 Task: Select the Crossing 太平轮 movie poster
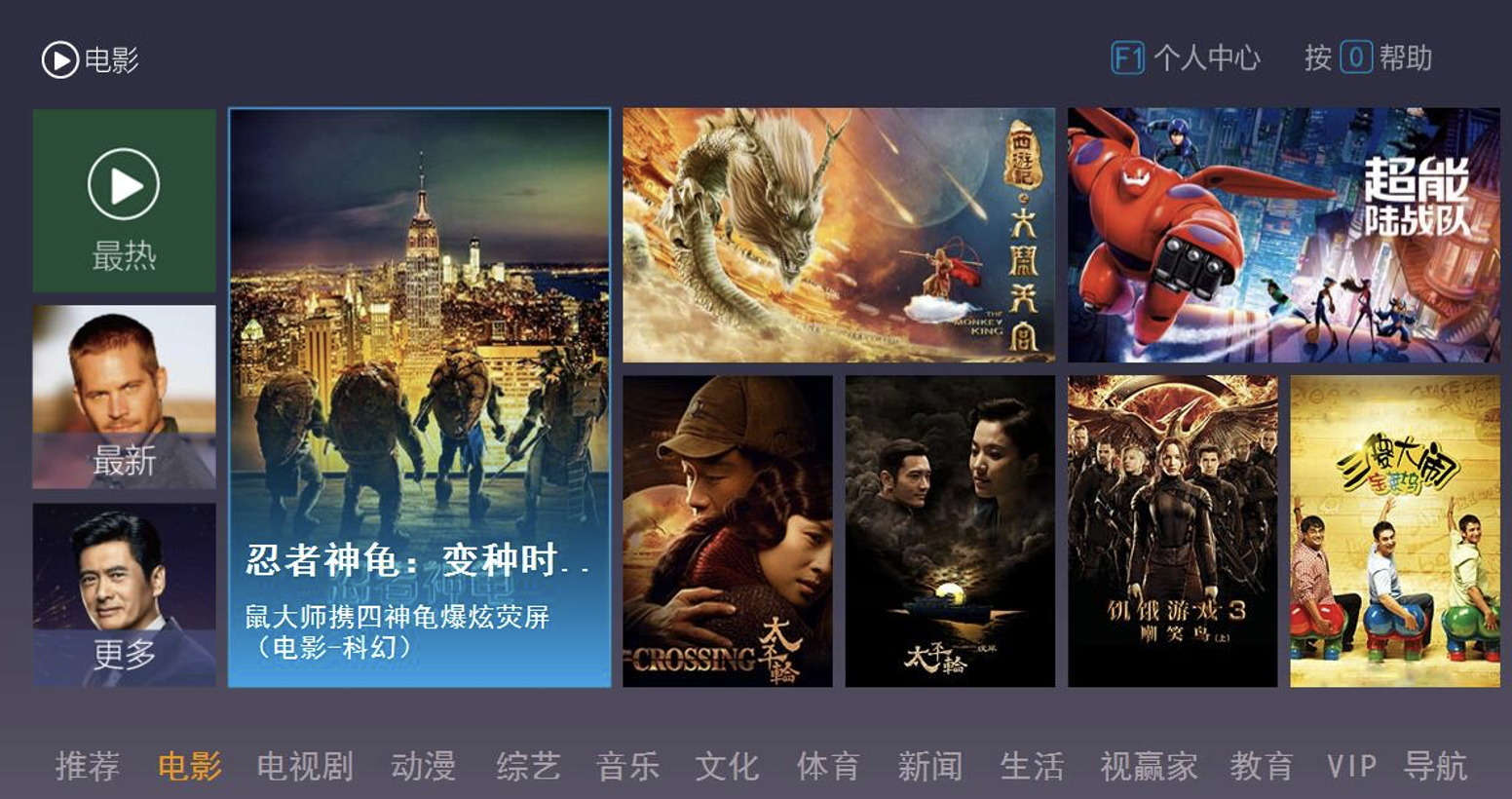tap(727, 531)
